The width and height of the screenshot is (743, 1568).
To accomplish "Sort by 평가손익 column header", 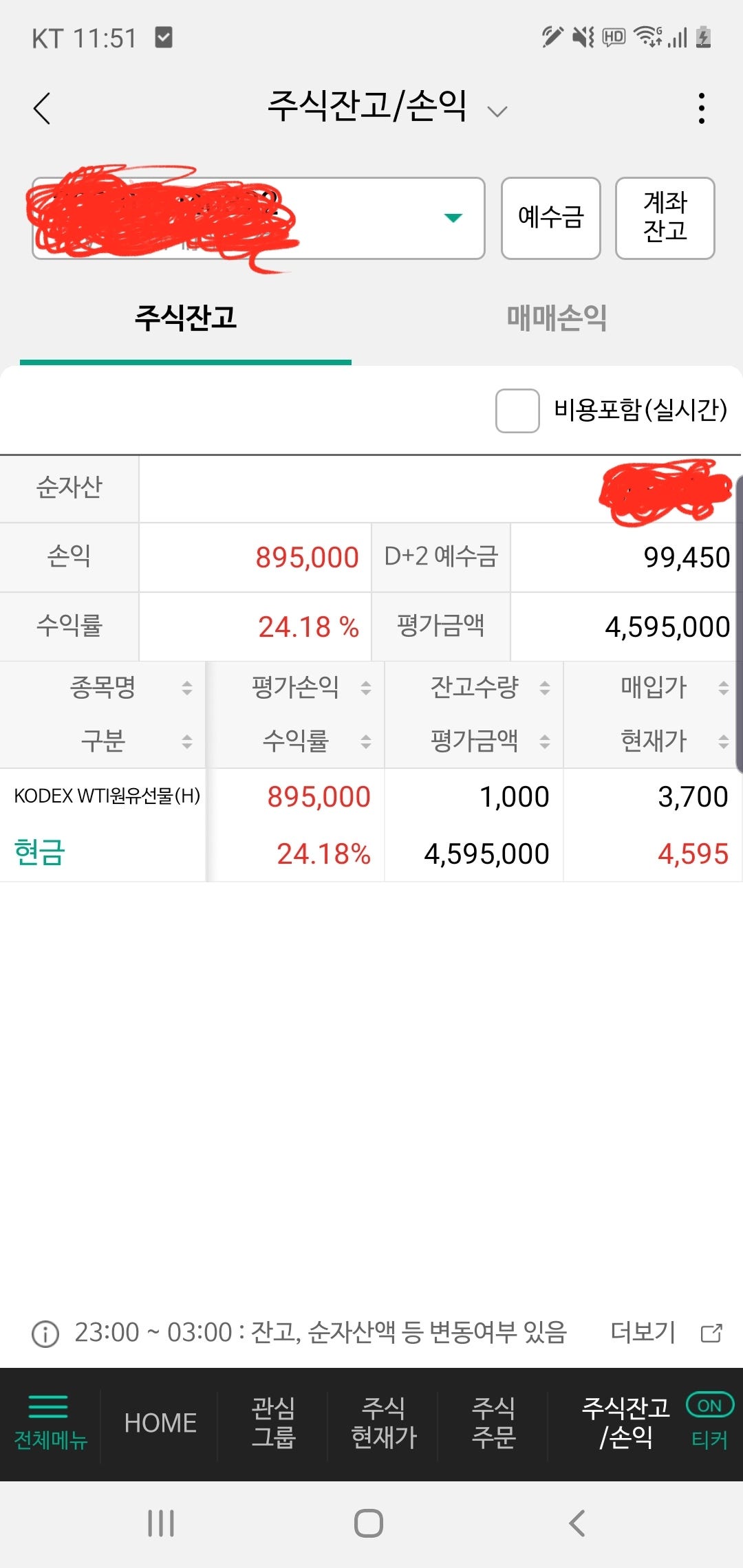I will (x=296, y=687).
